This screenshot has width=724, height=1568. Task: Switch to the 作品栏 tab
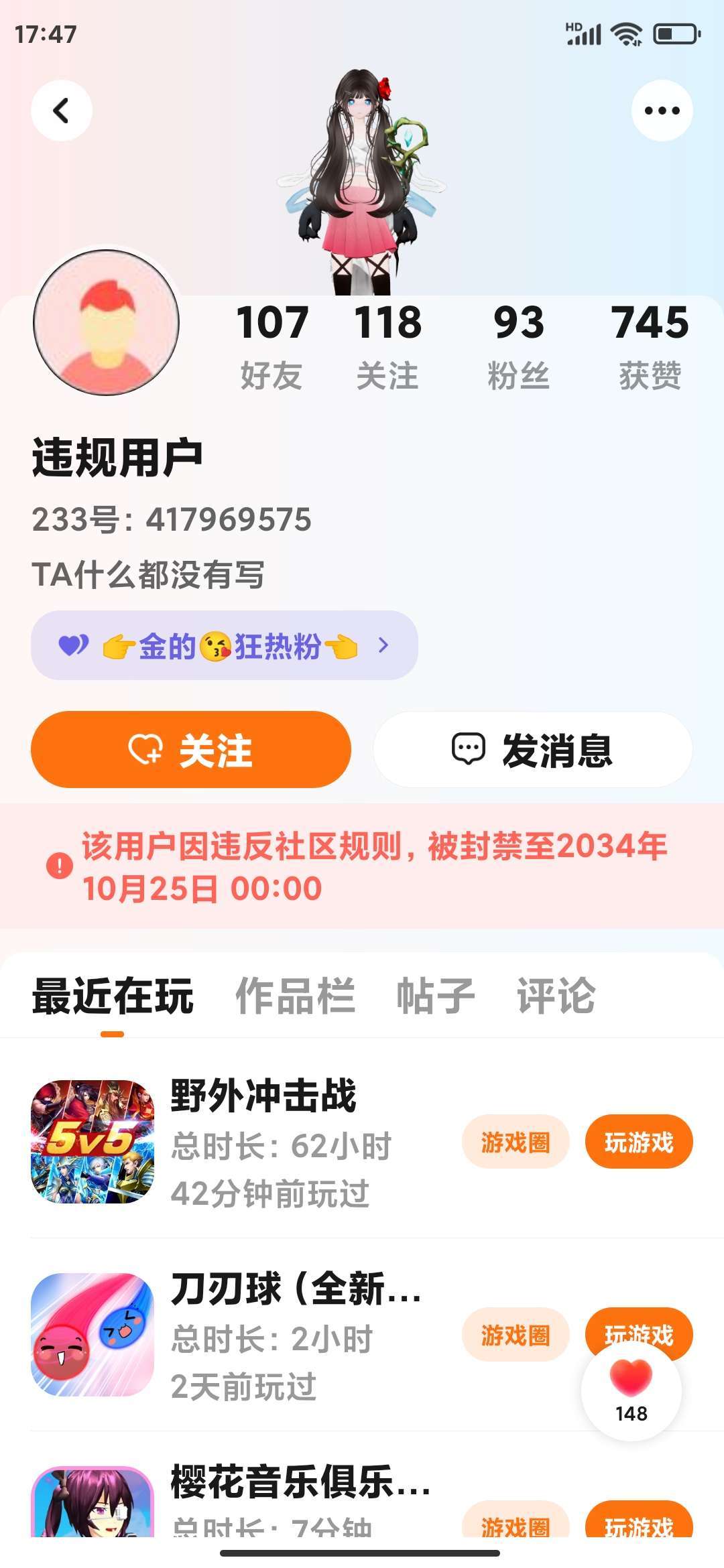[x=295, y=996]
